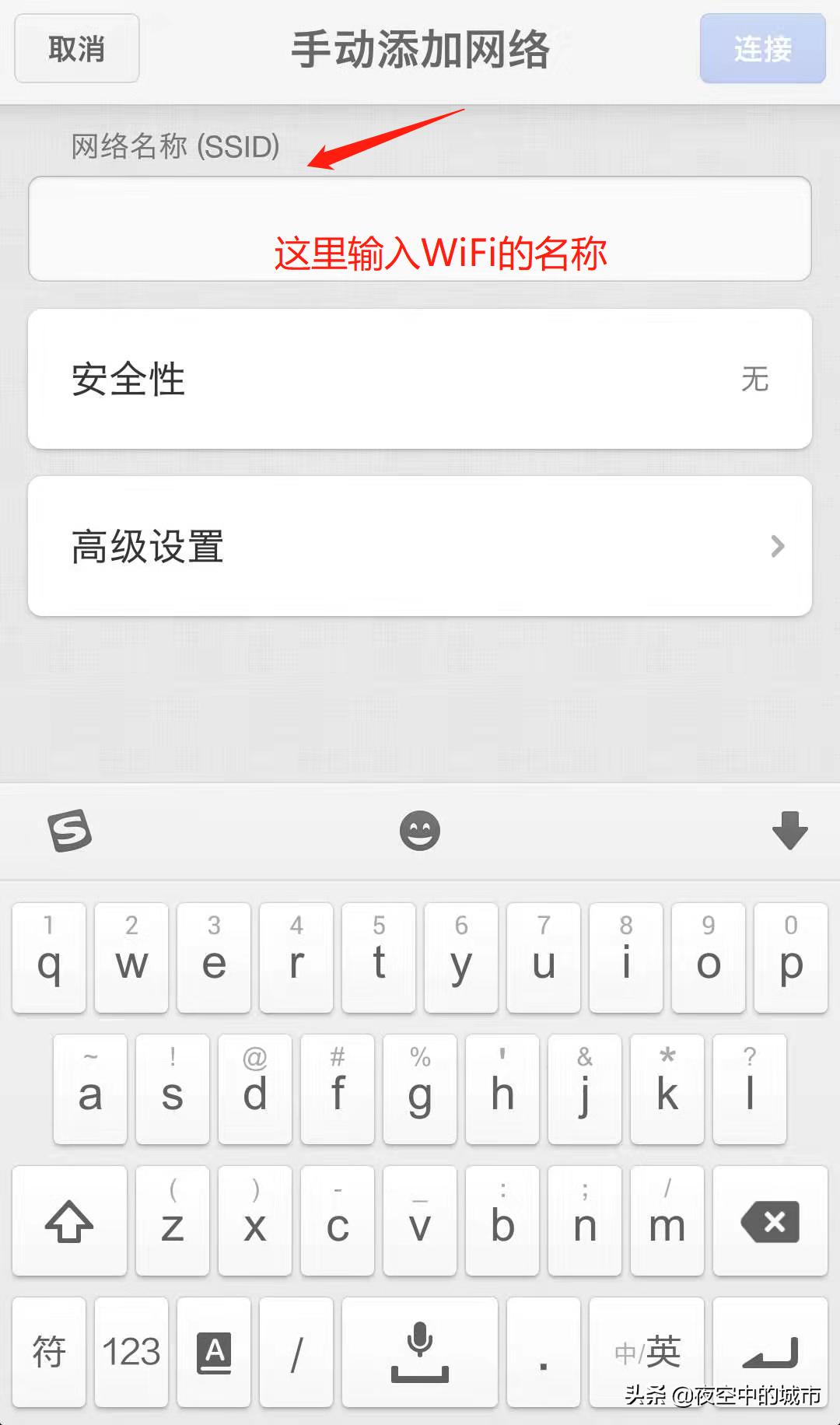Tap the SSID input field

tap(420, 228)
